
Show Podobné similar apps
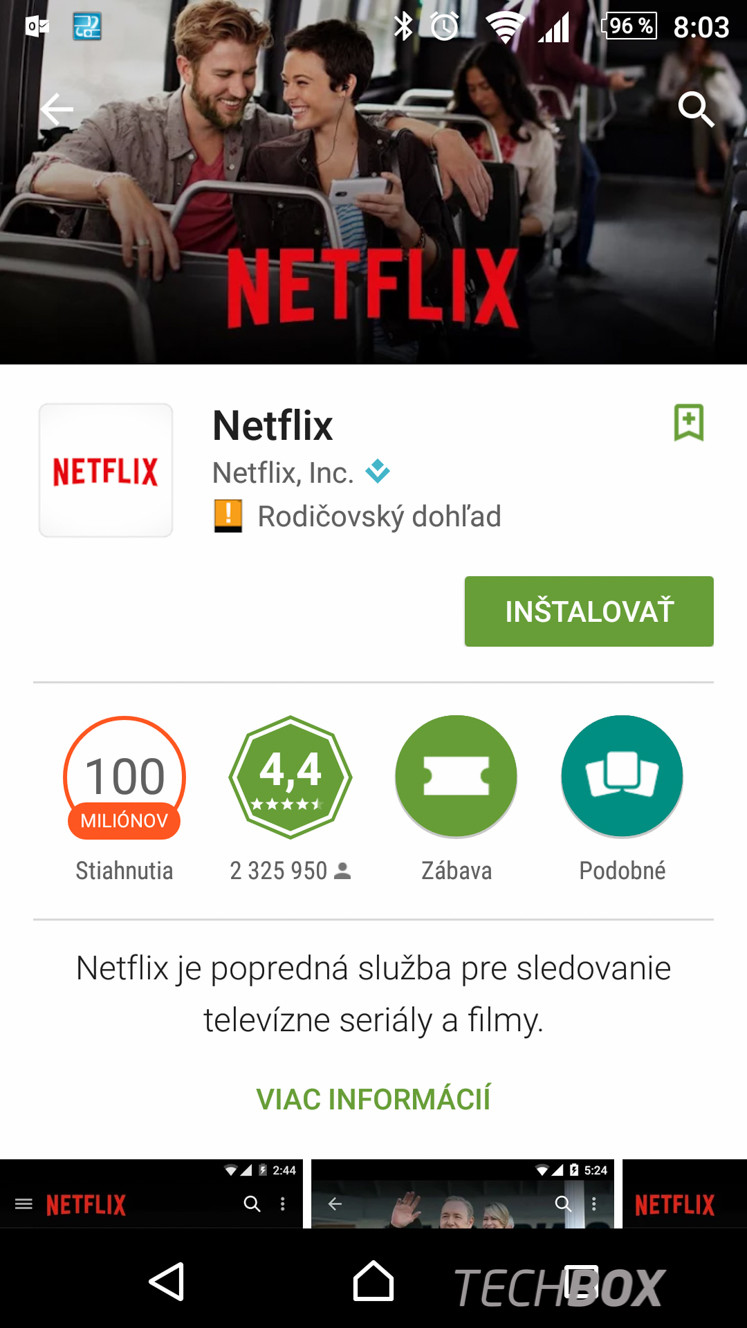(622, 777)
